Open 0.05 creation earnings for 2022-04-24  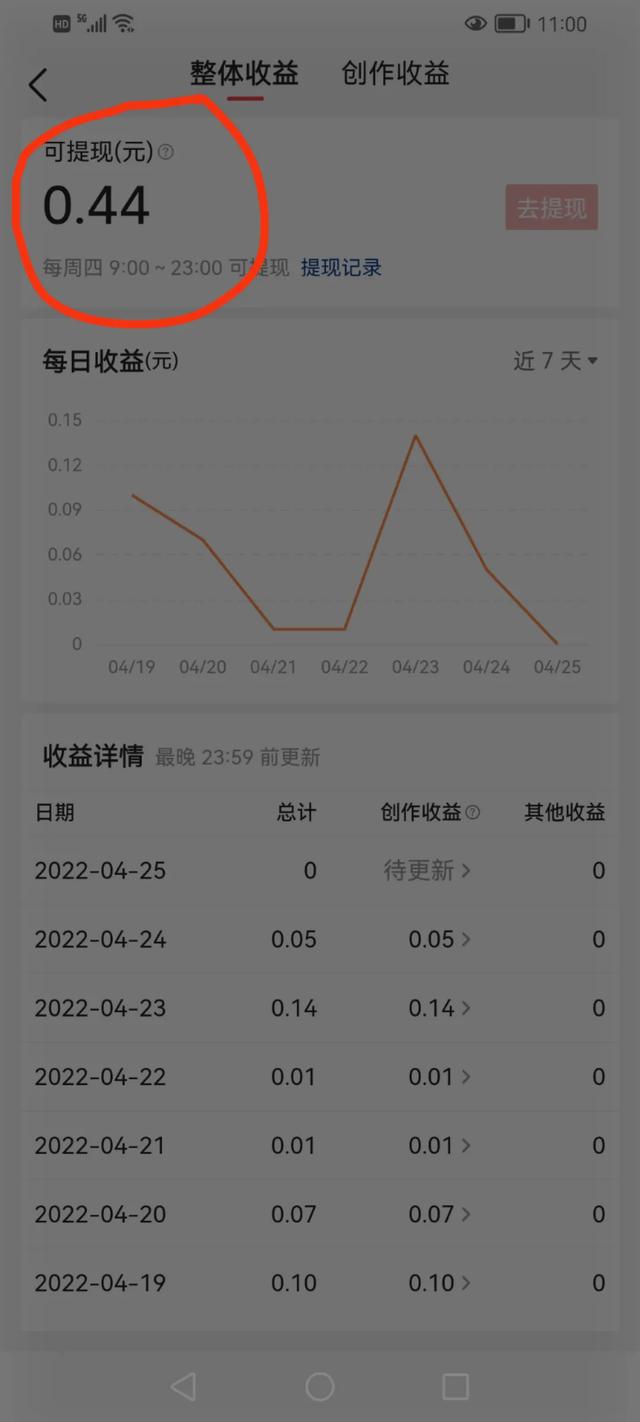point(439,940)
